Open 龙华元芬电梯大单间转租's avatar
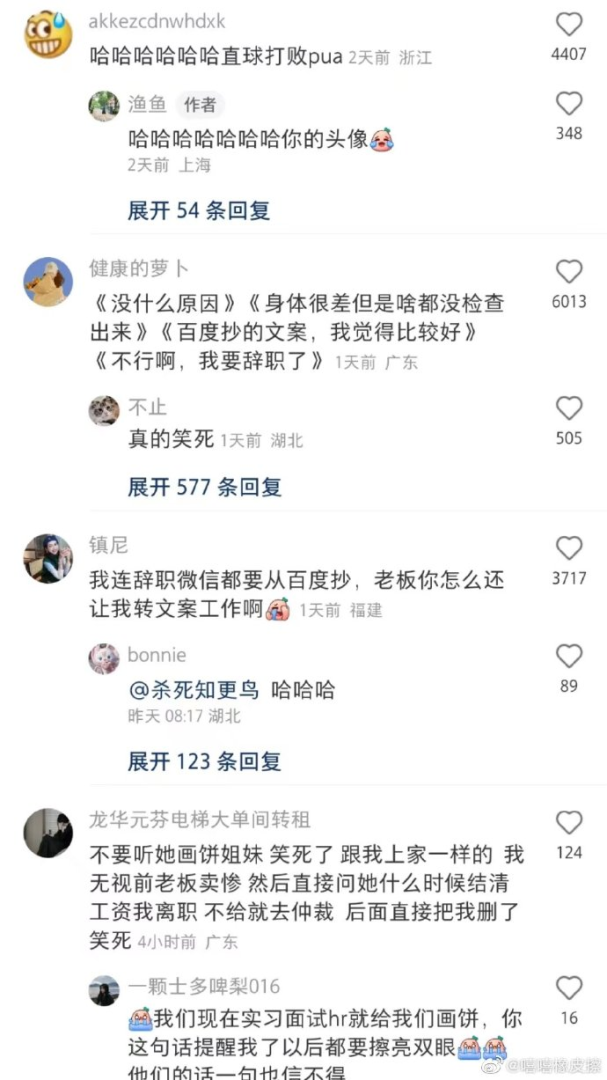The height and width of the screenshot is (1080, 607). [48, 833]
